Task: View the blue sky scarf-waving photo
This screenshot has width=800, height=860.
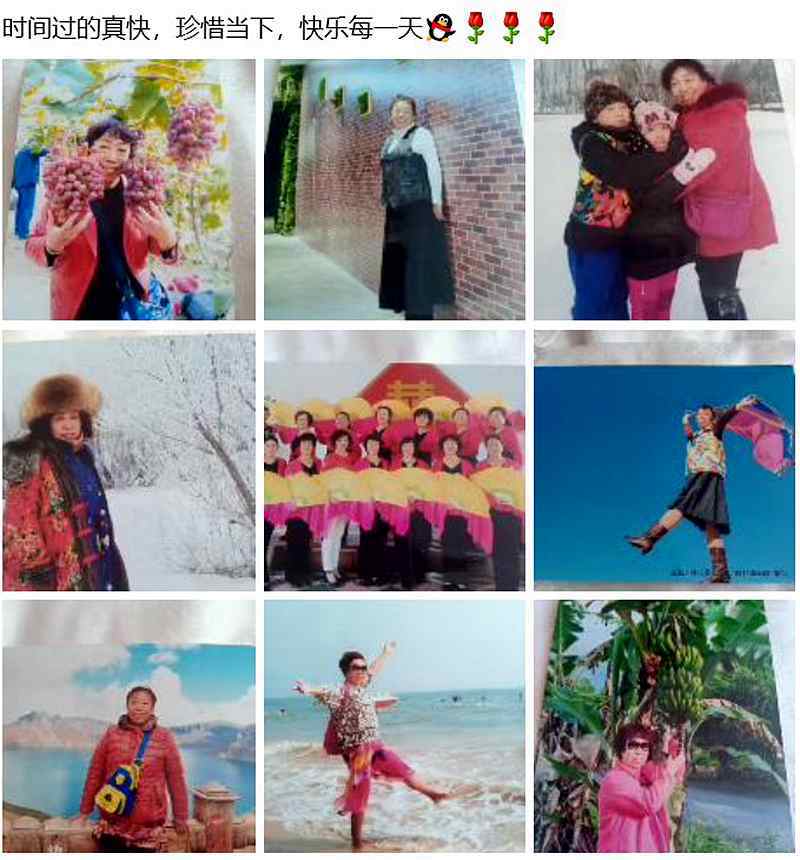Action: (664, 461)
